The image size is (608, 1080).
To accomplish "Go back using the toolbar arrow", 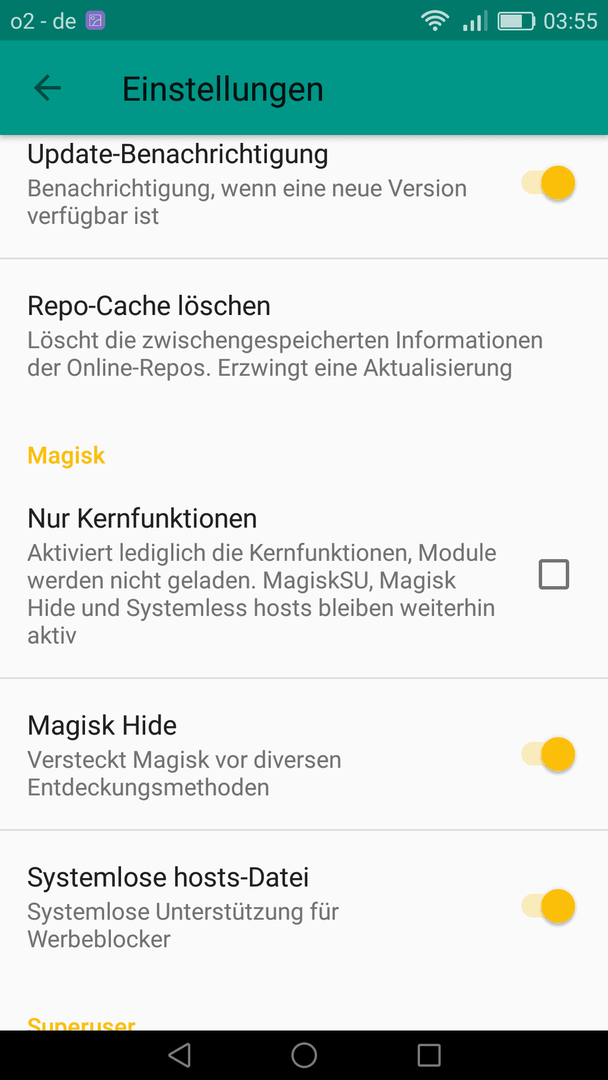I will [x=48, y=88].
